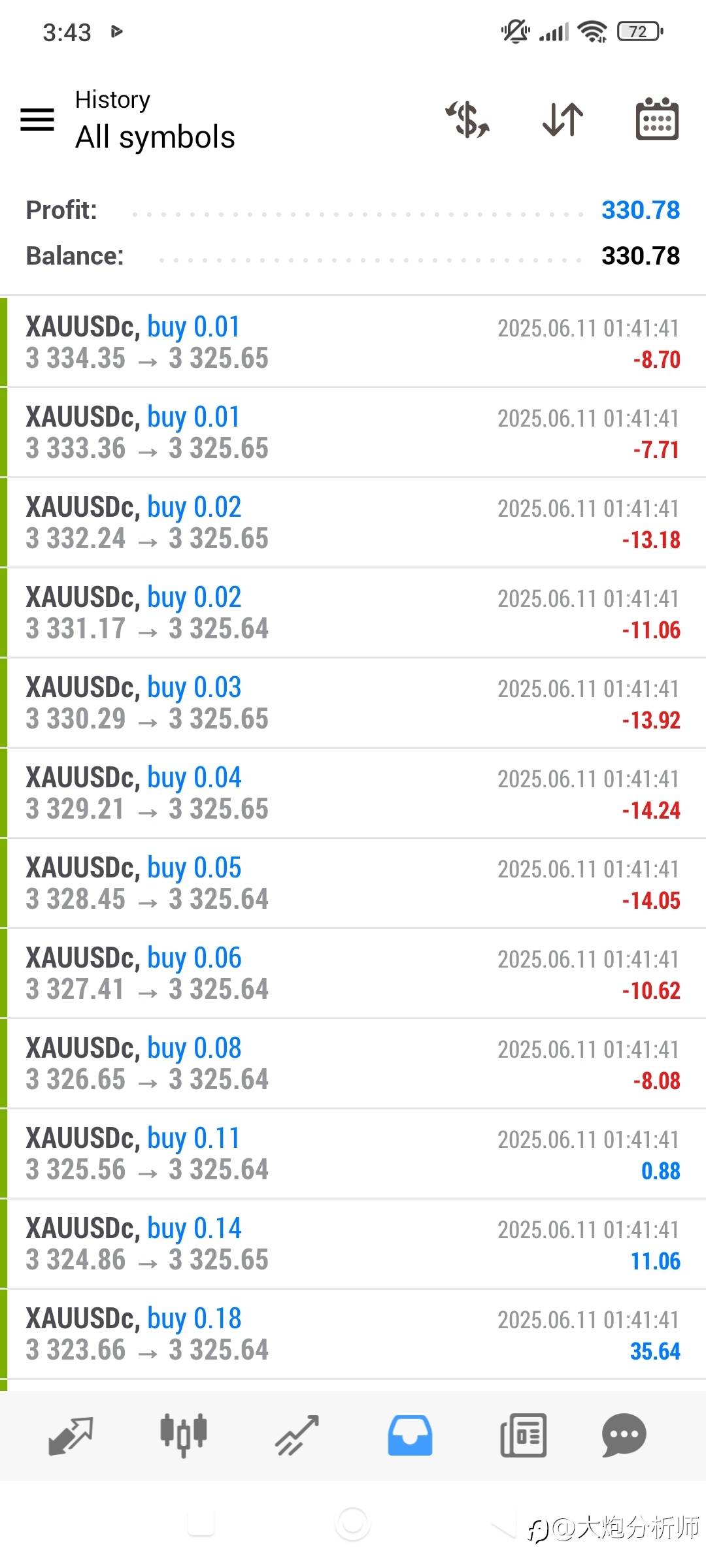Image resolution: width=706 pixels, height=1568 pixels.
Task: Expand the buy 0.03 trade at 3 330.29
Action: [353, 703]
